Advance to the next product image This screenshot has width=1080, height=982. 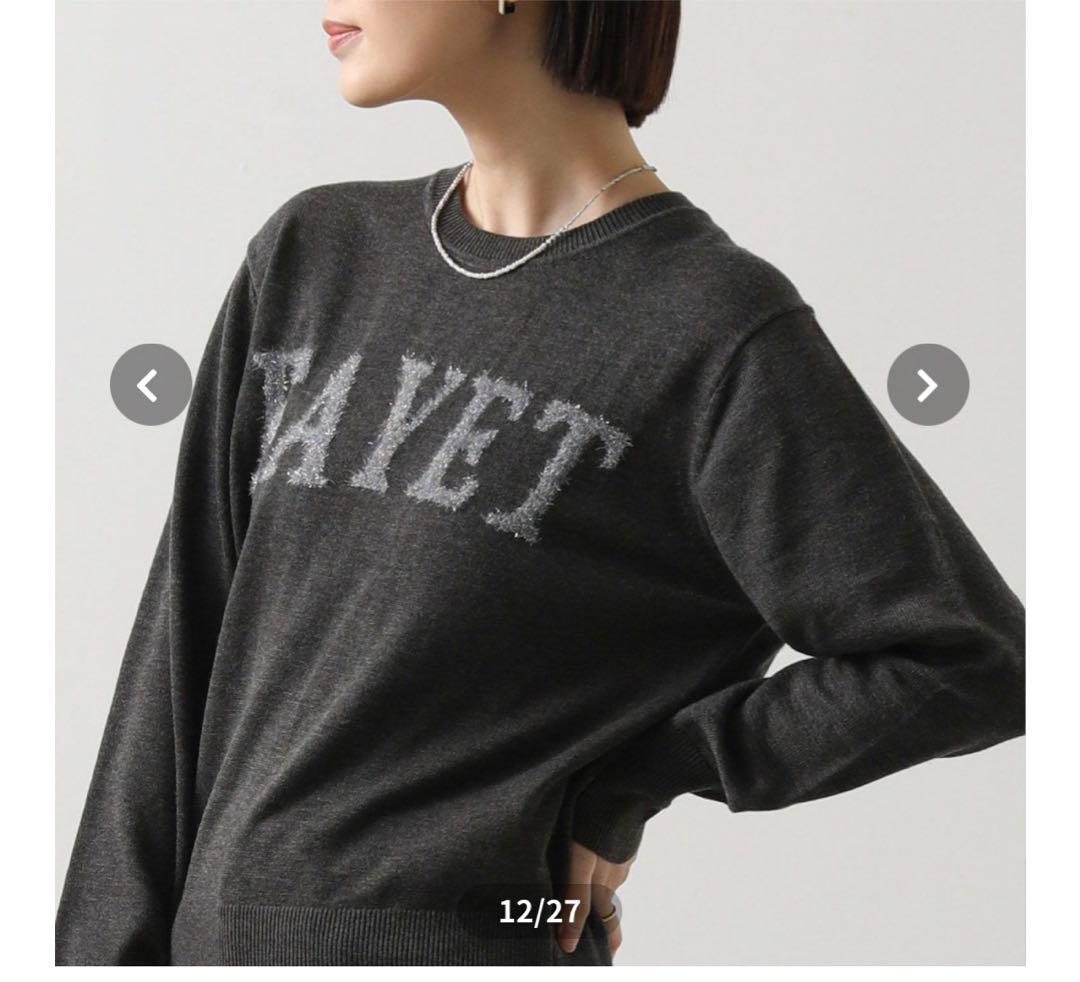tap(927, 385)
